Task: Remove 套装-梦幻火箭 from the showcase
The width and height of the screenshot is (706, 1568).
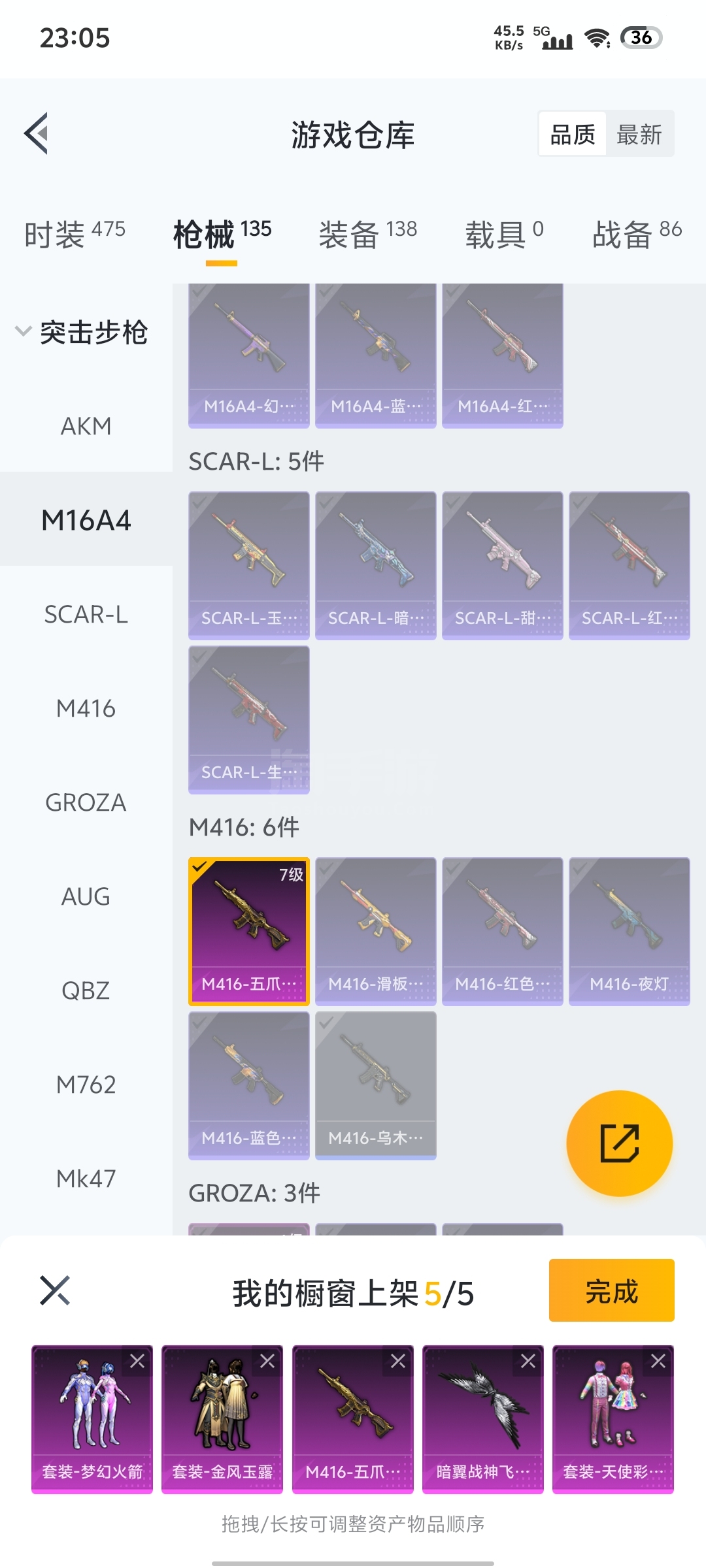Action: tap(137, 1361)
